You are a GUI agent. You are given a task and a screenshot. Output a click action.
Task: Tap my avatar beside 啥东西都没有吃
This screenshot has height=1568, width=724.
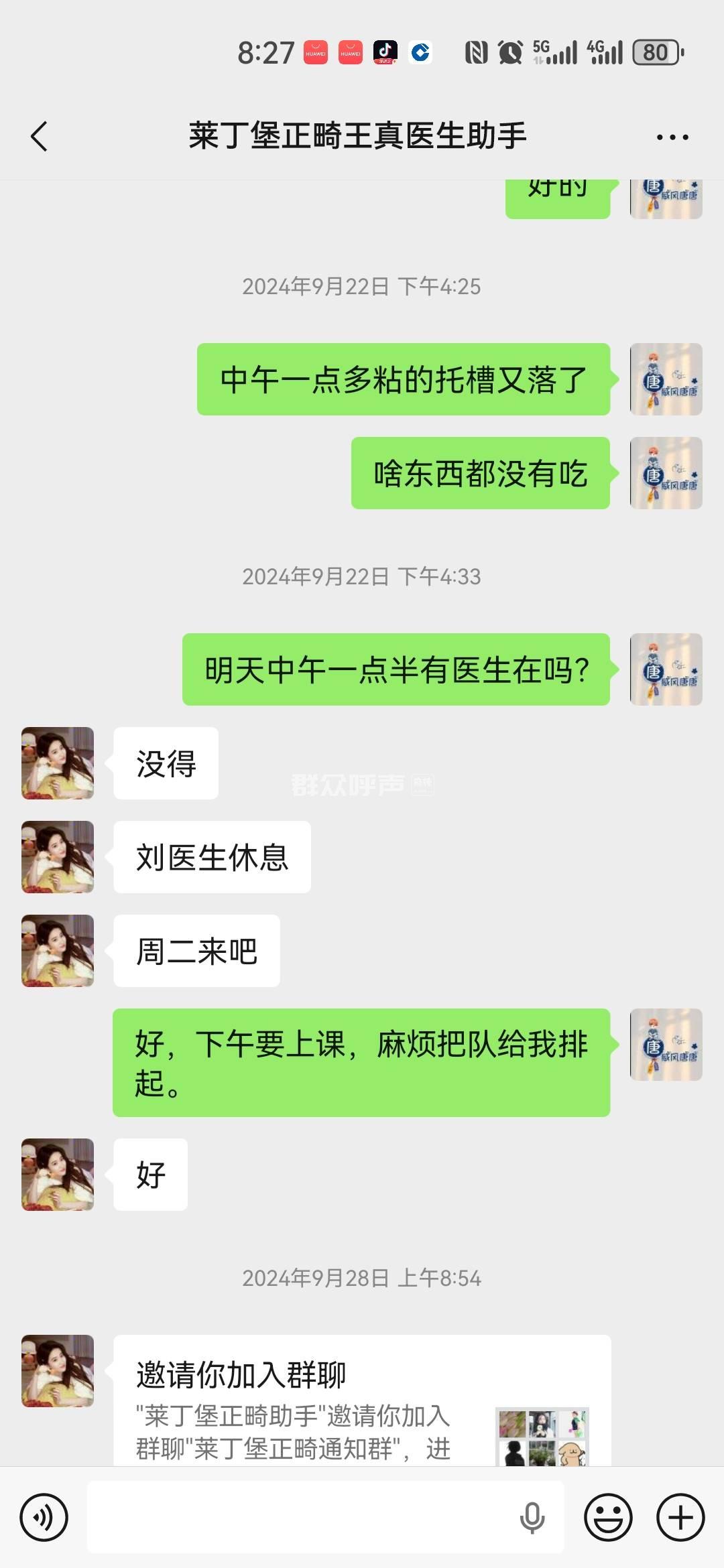pos(666,473)
